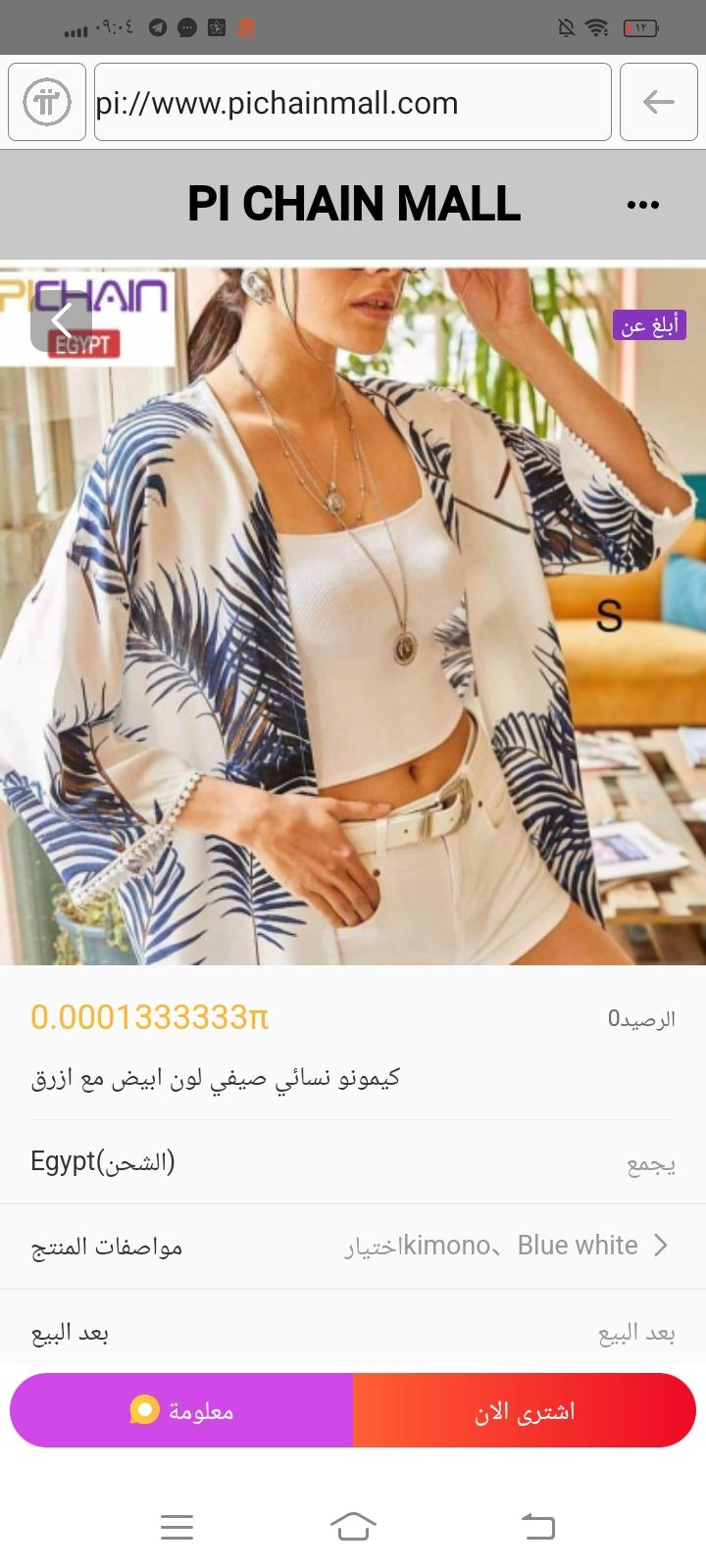Tap the arrow button next to the URL bar
Viewport: 706px width, 1568px height.
pos(658,103)
